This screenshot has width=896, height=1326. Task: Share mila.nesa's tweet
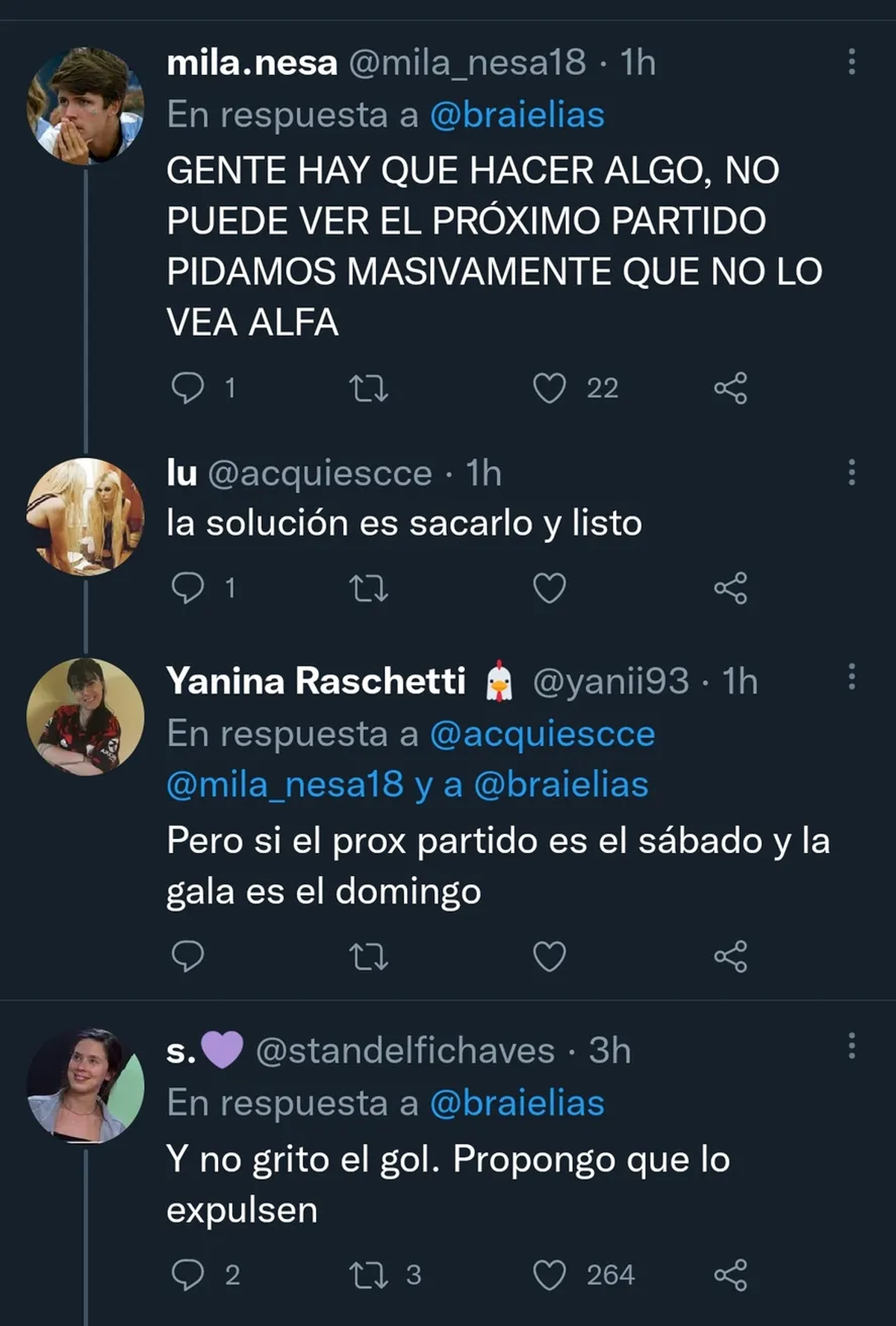point(730,388)
